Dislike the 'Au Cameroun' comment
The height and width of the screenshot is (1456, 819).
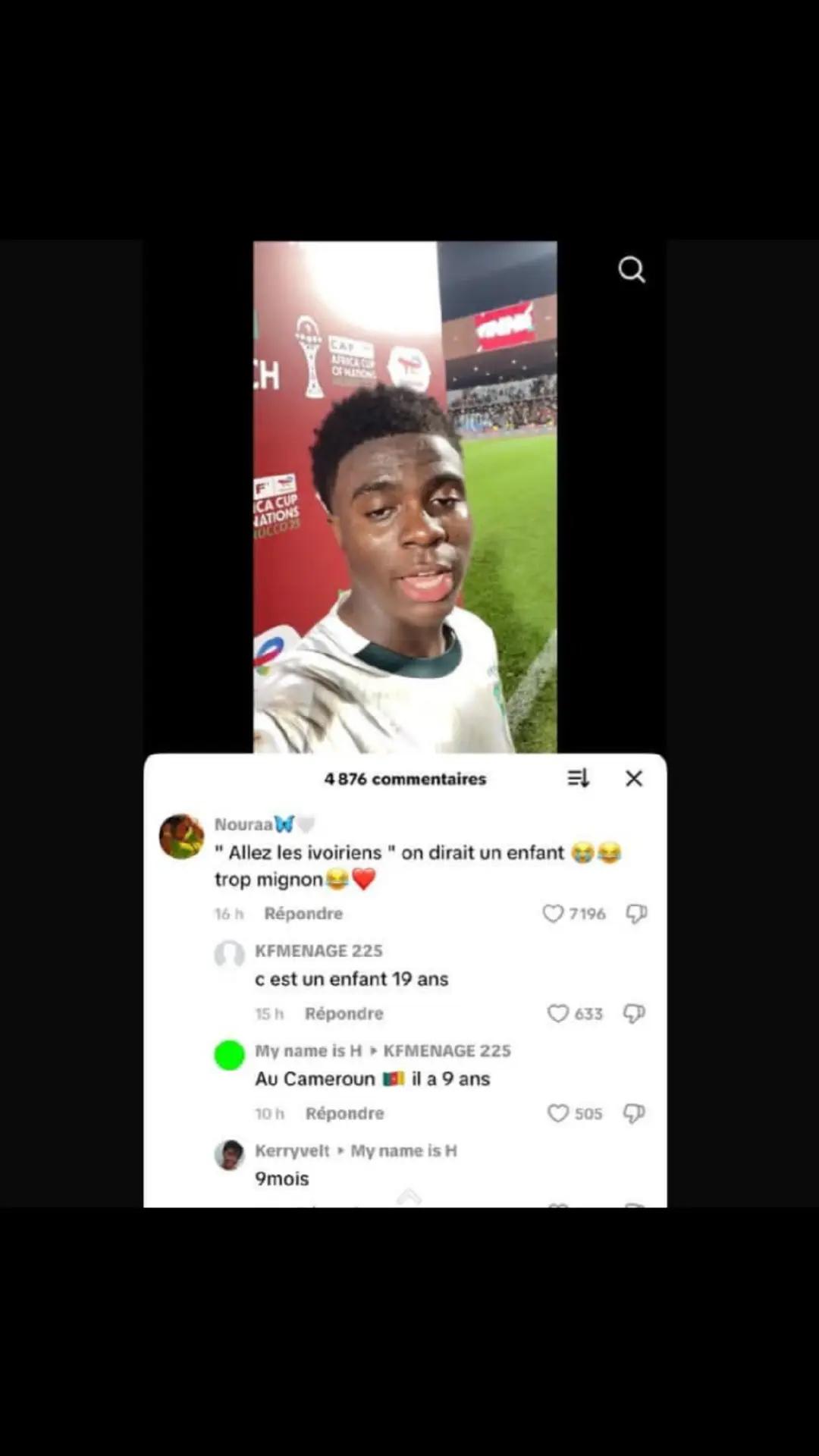coord(634,1113)
